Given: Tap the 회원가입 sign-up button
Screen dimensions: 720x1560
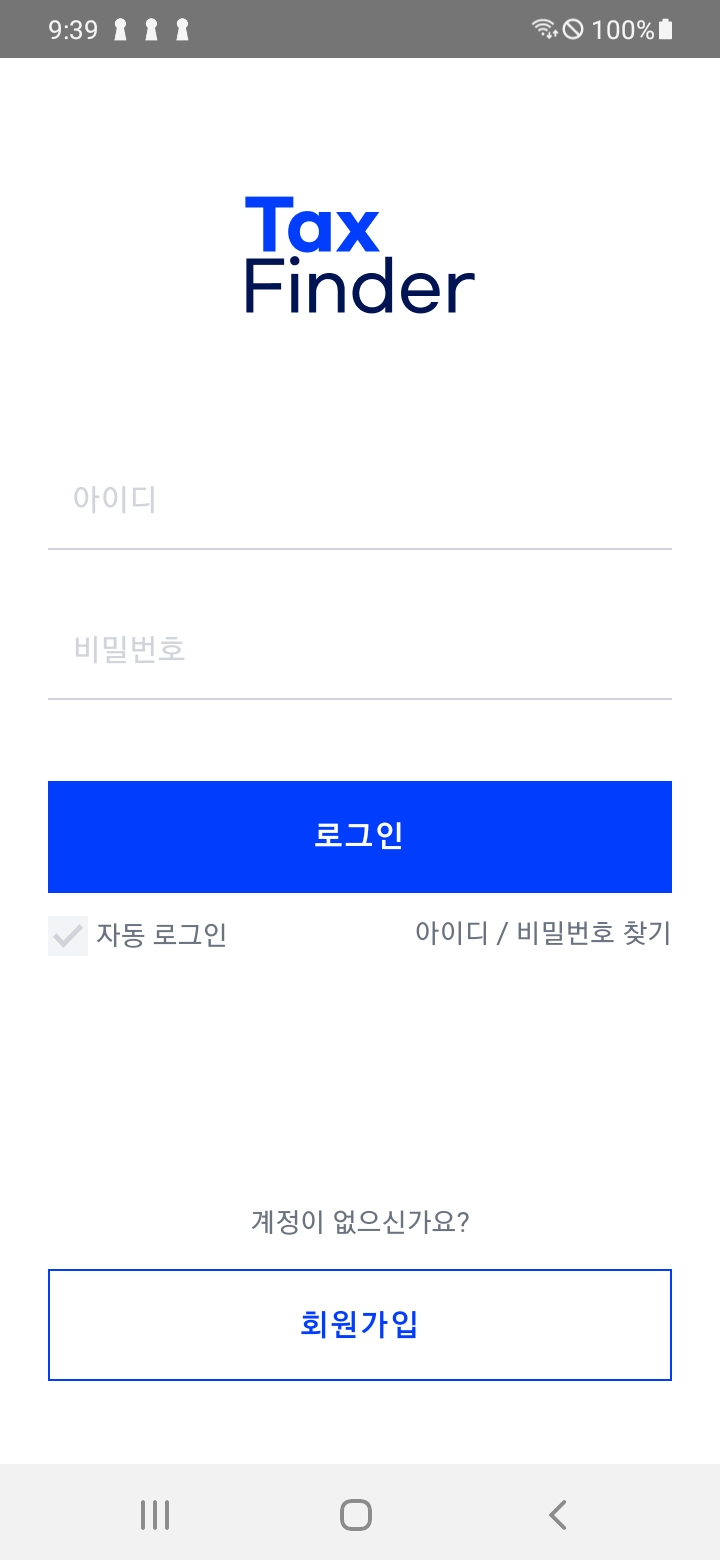Looking at the screenshot, I should pos(360,1325).
